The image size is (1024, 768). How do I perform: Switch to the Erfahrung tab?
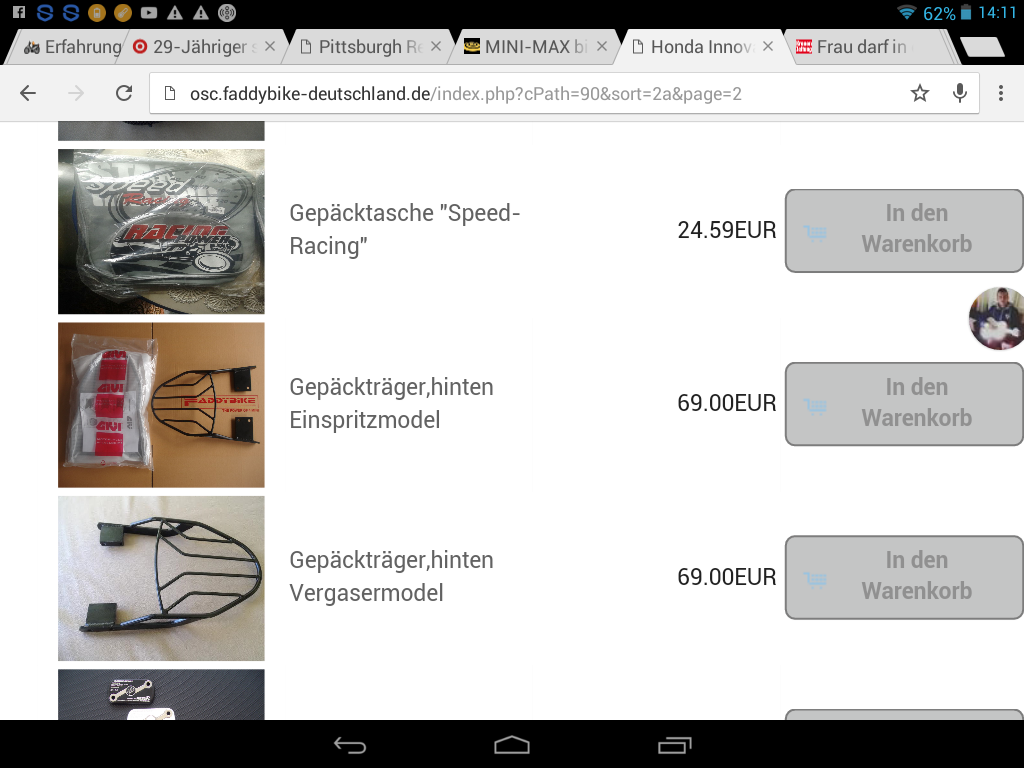[70, 47]
